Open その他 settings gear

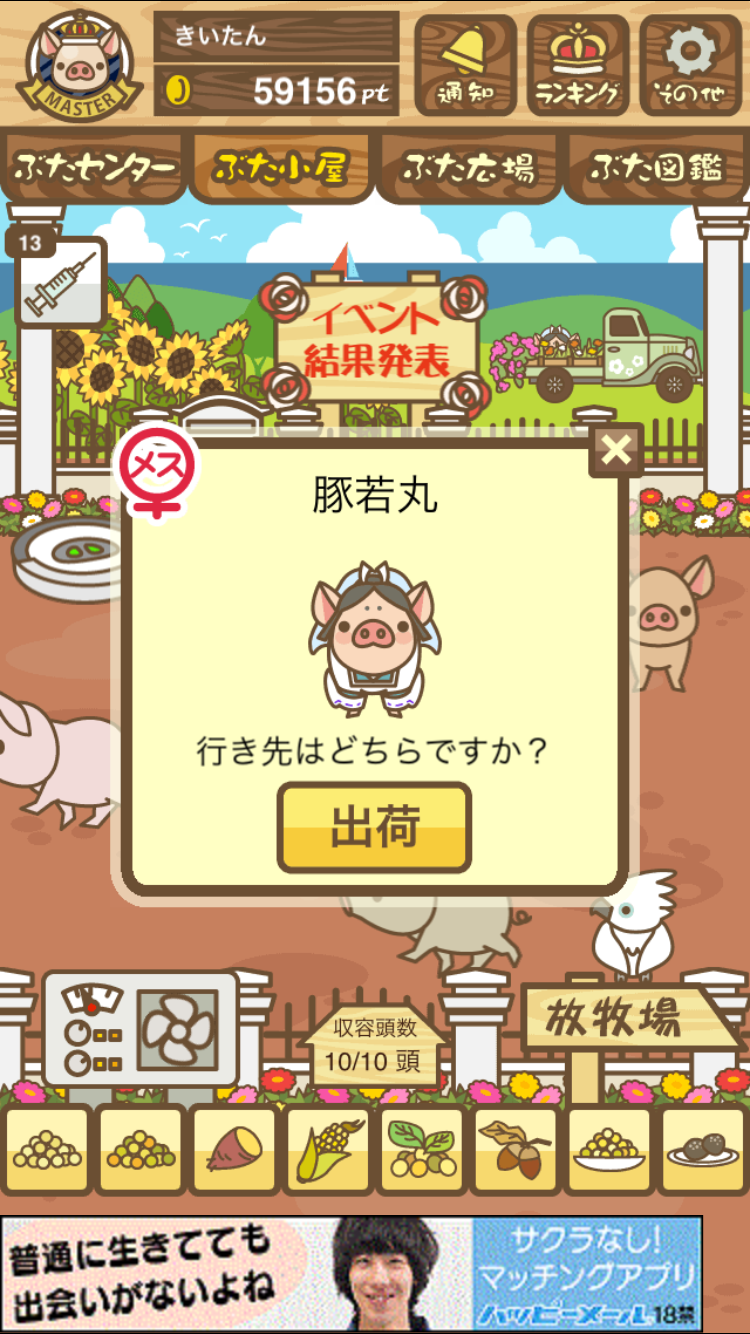(691, 65)
